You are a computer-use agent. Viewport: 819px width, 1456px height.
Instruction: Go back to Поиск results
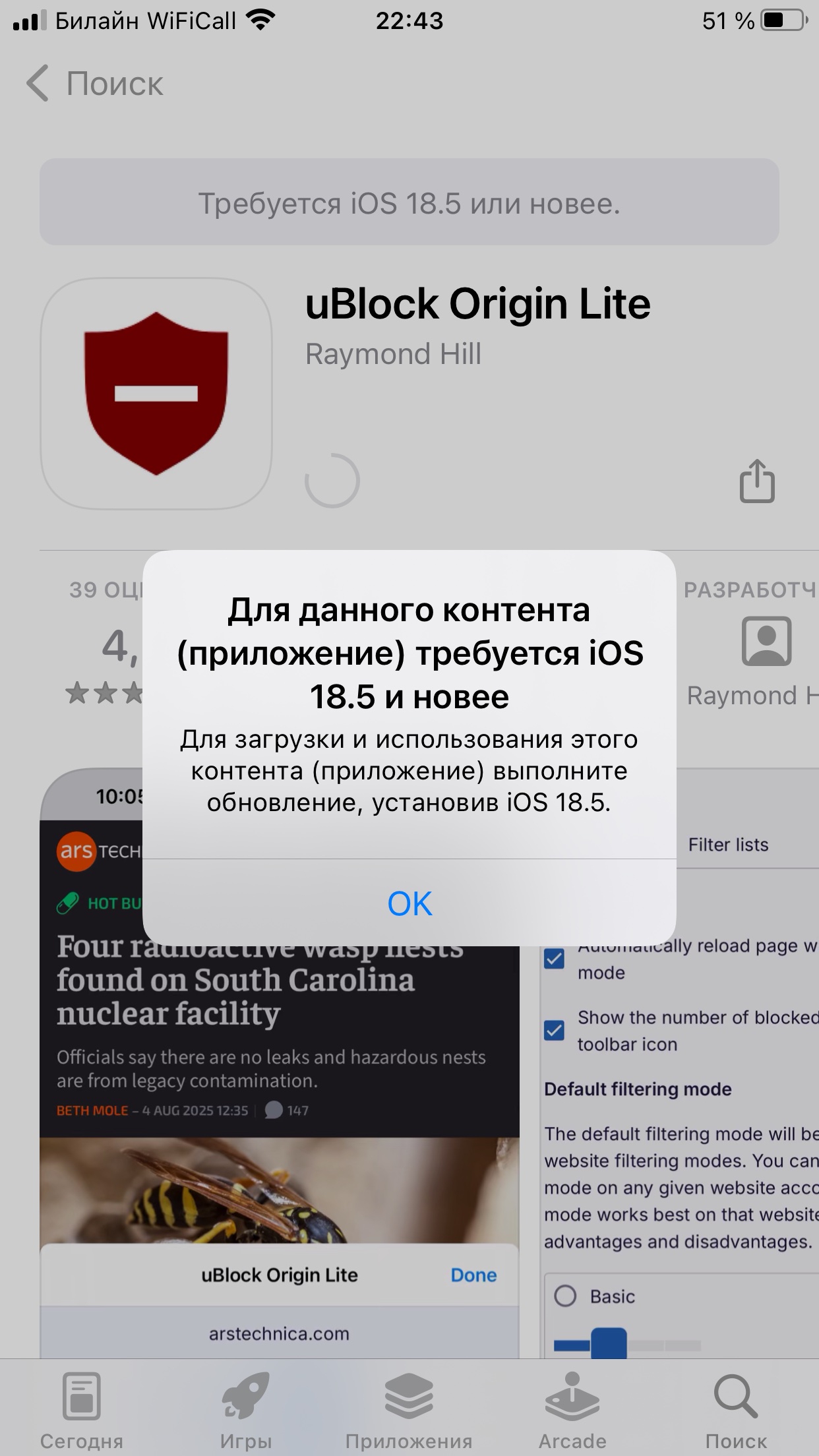(95, 84)
